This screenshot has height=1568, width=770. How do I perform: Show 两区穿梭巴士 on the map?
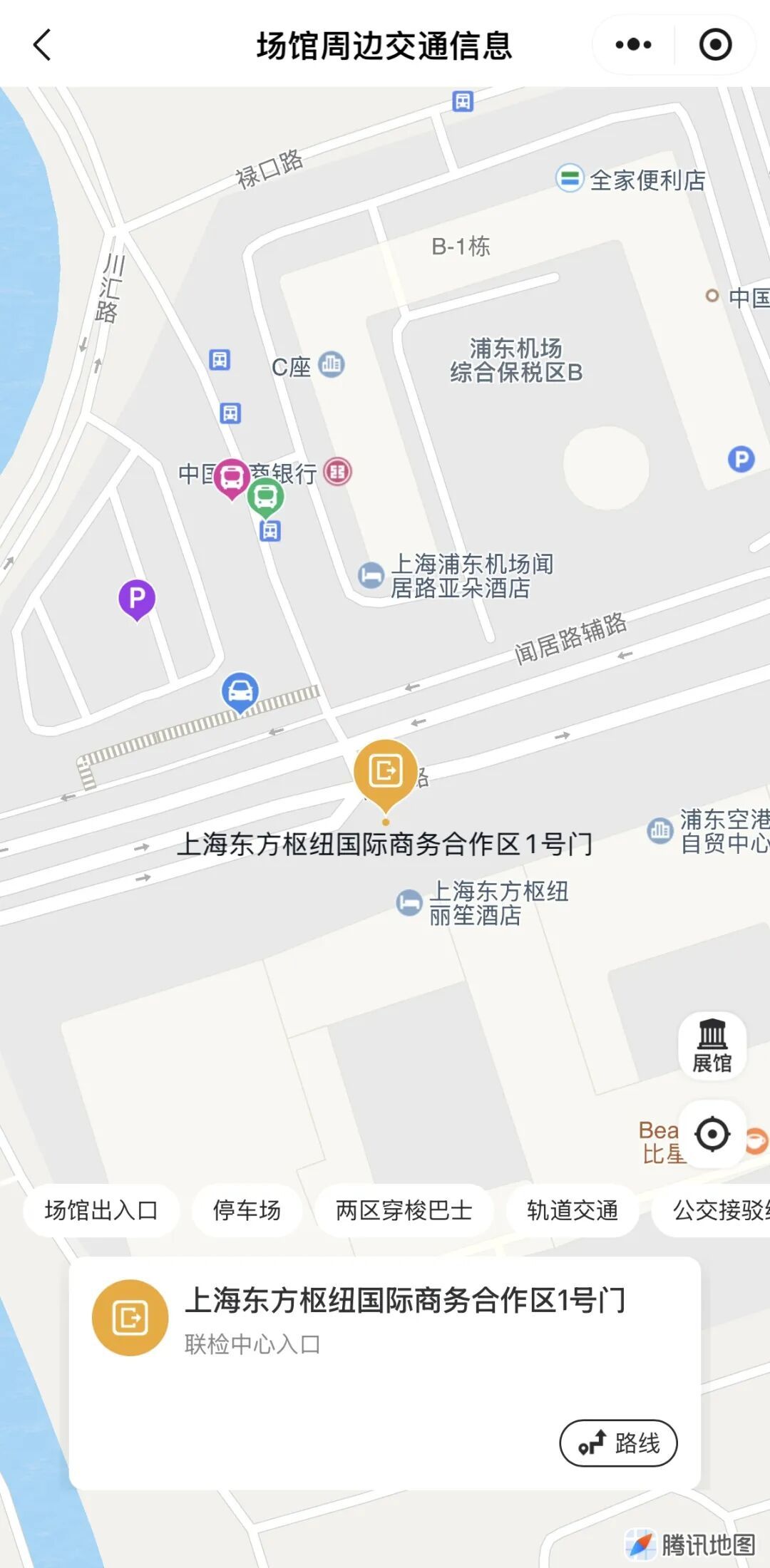[404, 1210]
